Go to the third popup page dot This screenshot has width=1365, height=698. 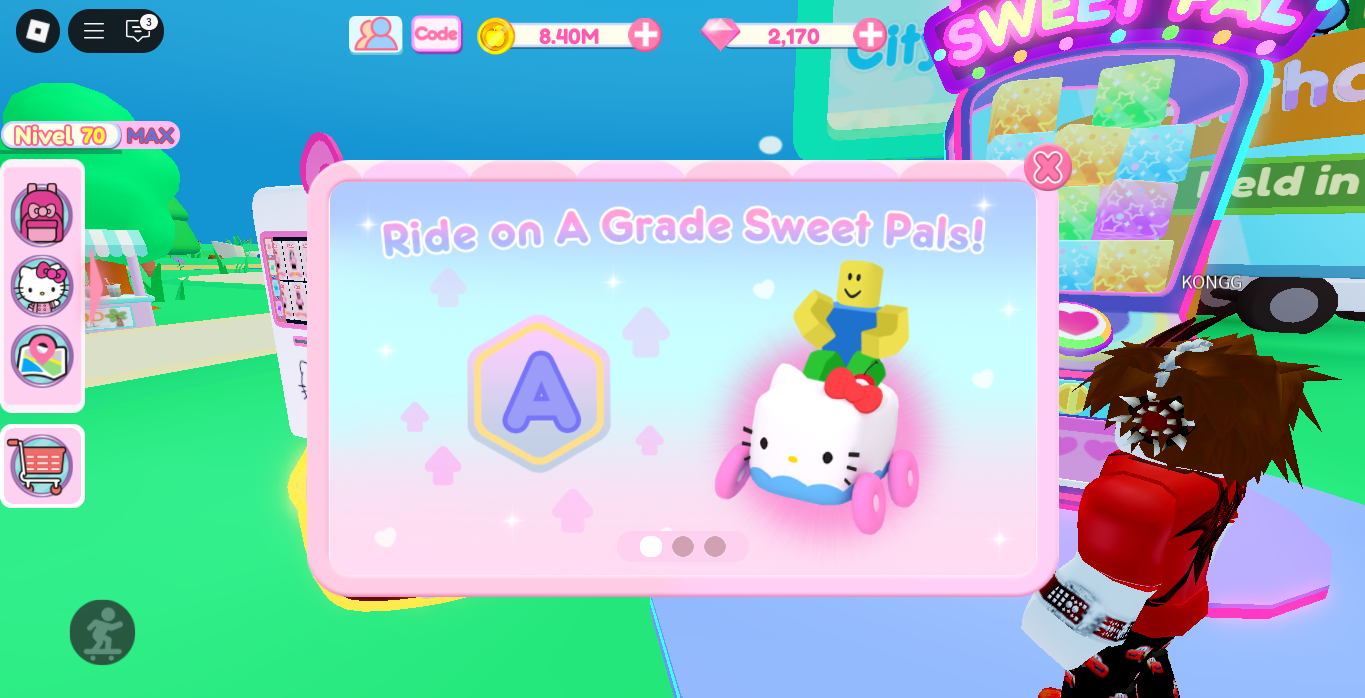(x=715, y=546)
